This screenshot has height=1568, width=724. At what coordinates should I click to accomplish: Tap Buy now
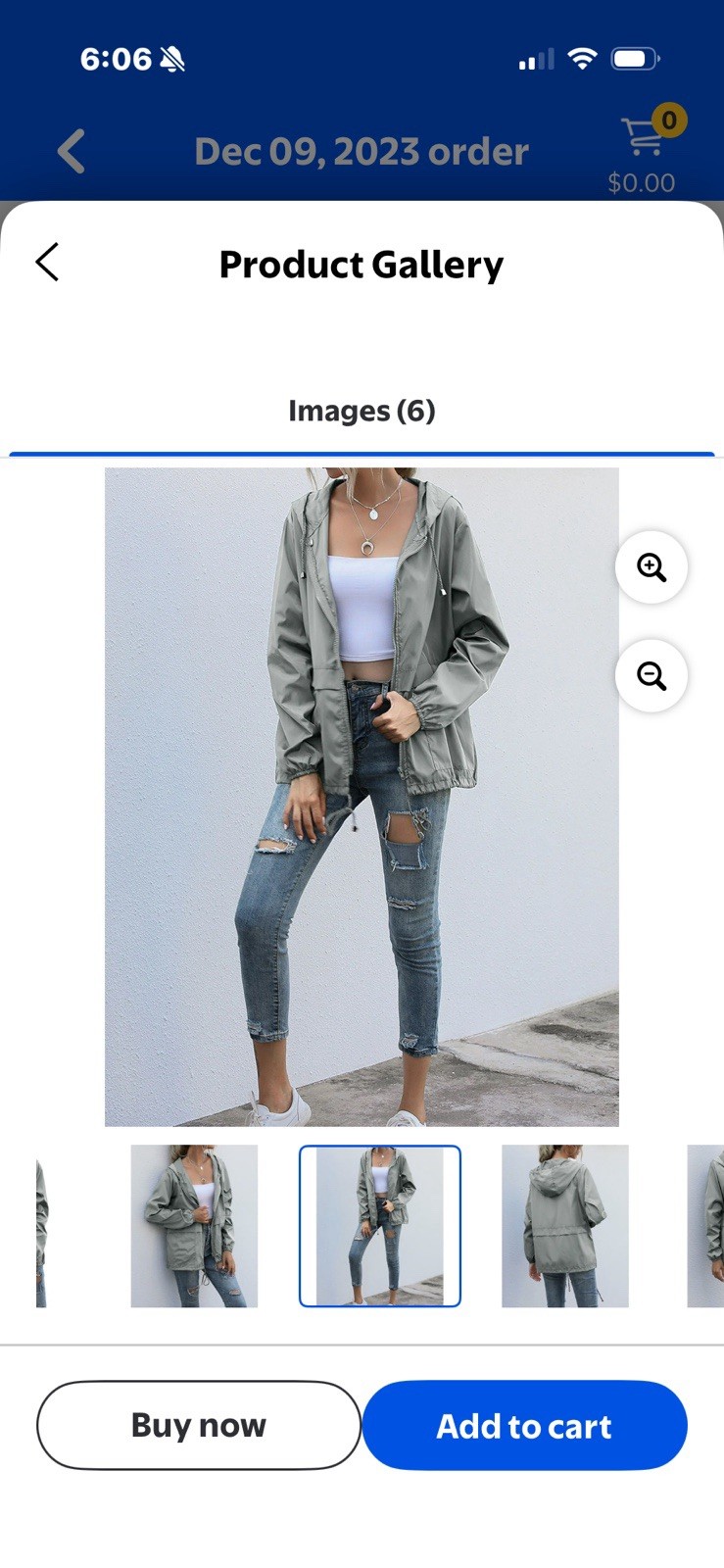coord(199,1425)
